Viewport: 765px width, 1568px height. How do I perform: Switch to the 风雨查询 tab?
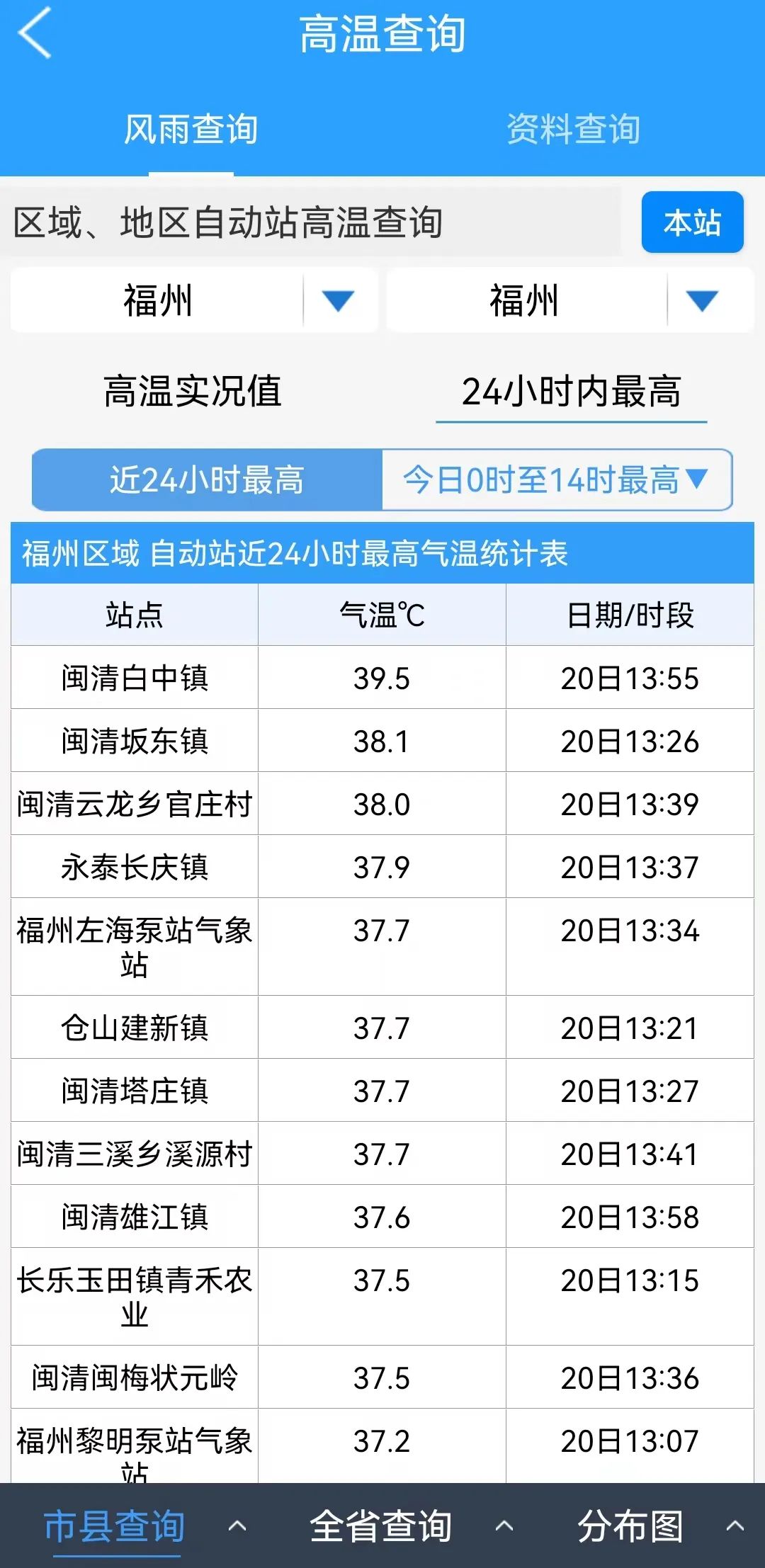coord(191,130)
